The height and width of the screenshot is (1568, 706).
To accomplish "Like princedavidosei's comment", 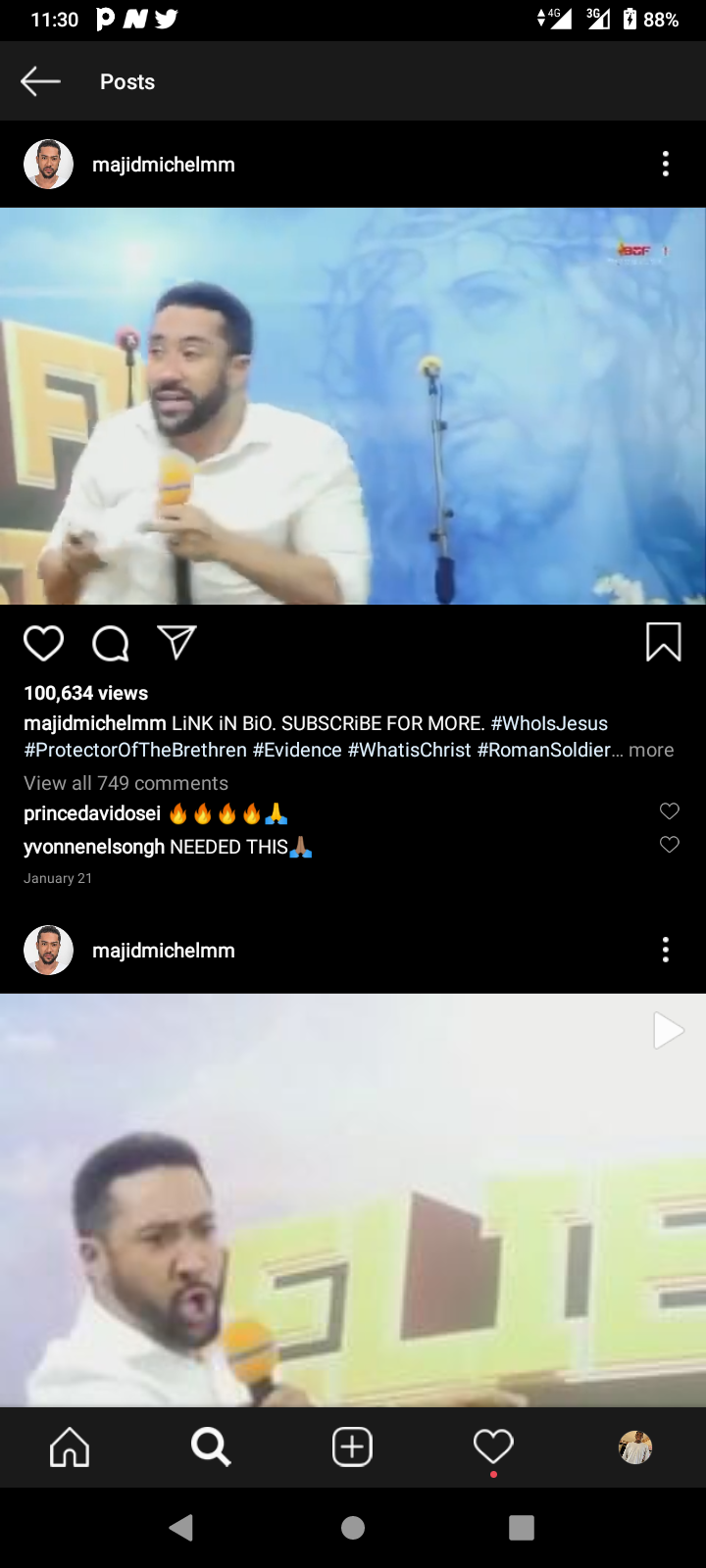I will (x=670, y=810).
